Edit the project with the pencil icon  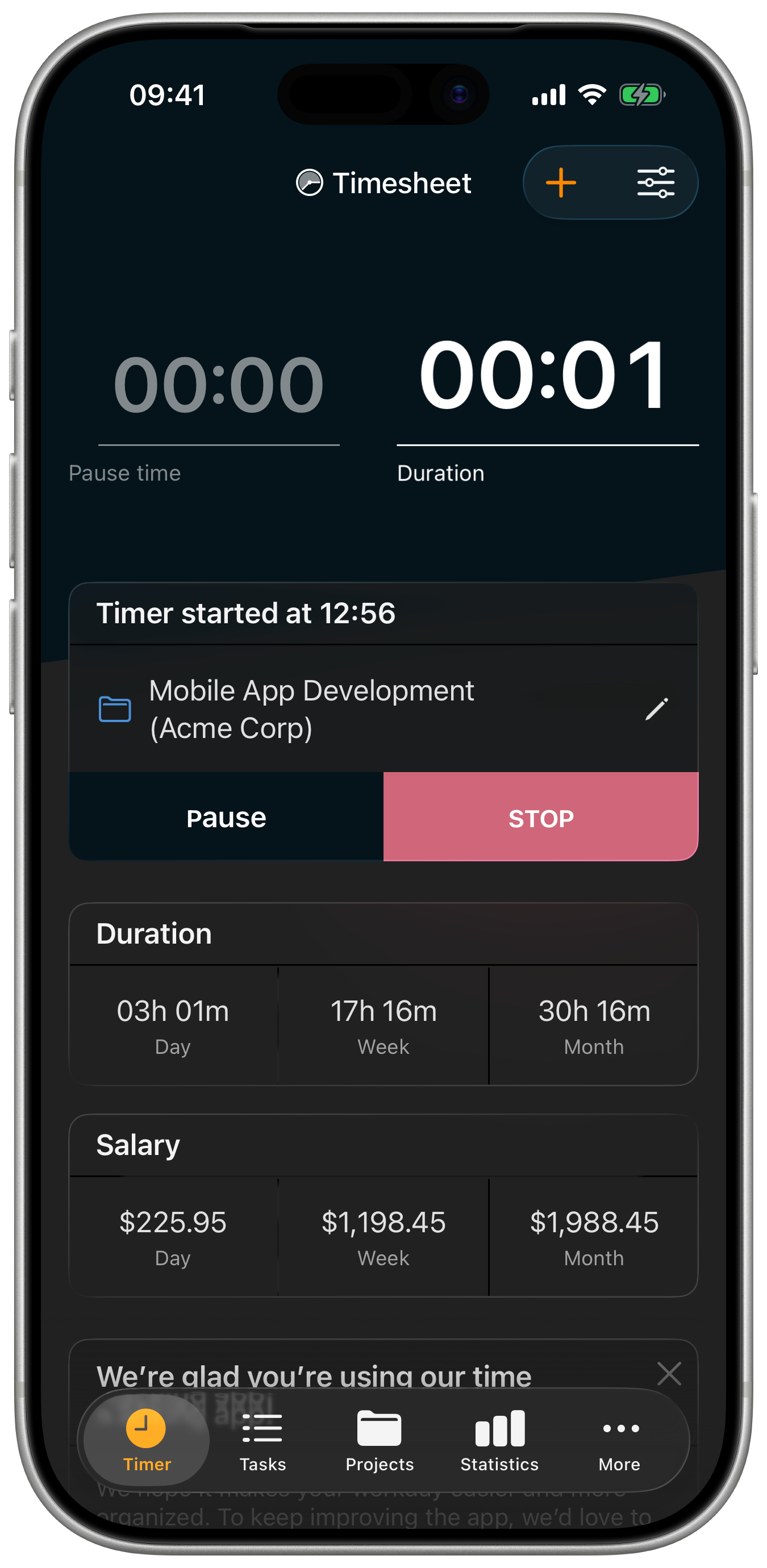[656, 709]
